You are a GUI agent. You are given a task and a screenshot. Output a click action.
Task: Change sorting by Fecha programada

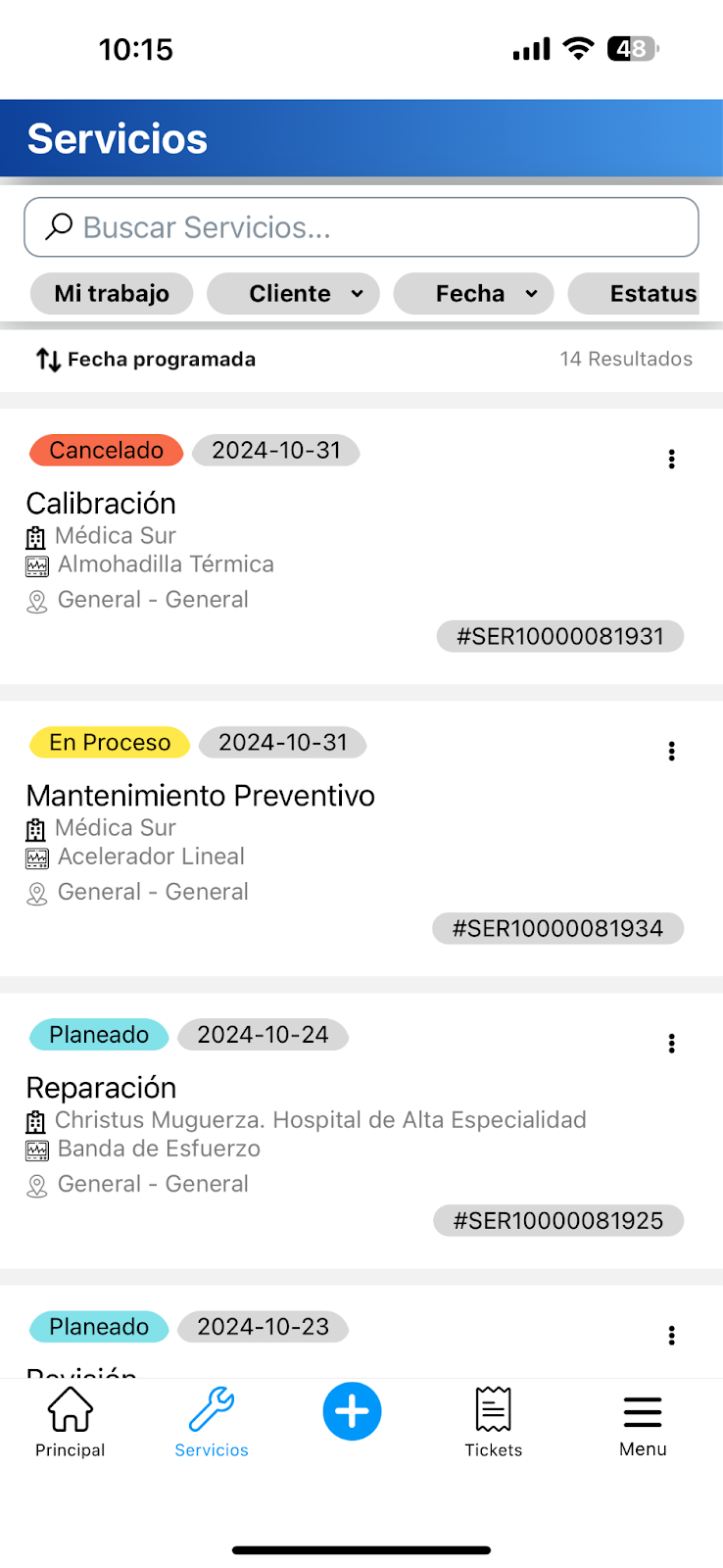pos(146,360)
